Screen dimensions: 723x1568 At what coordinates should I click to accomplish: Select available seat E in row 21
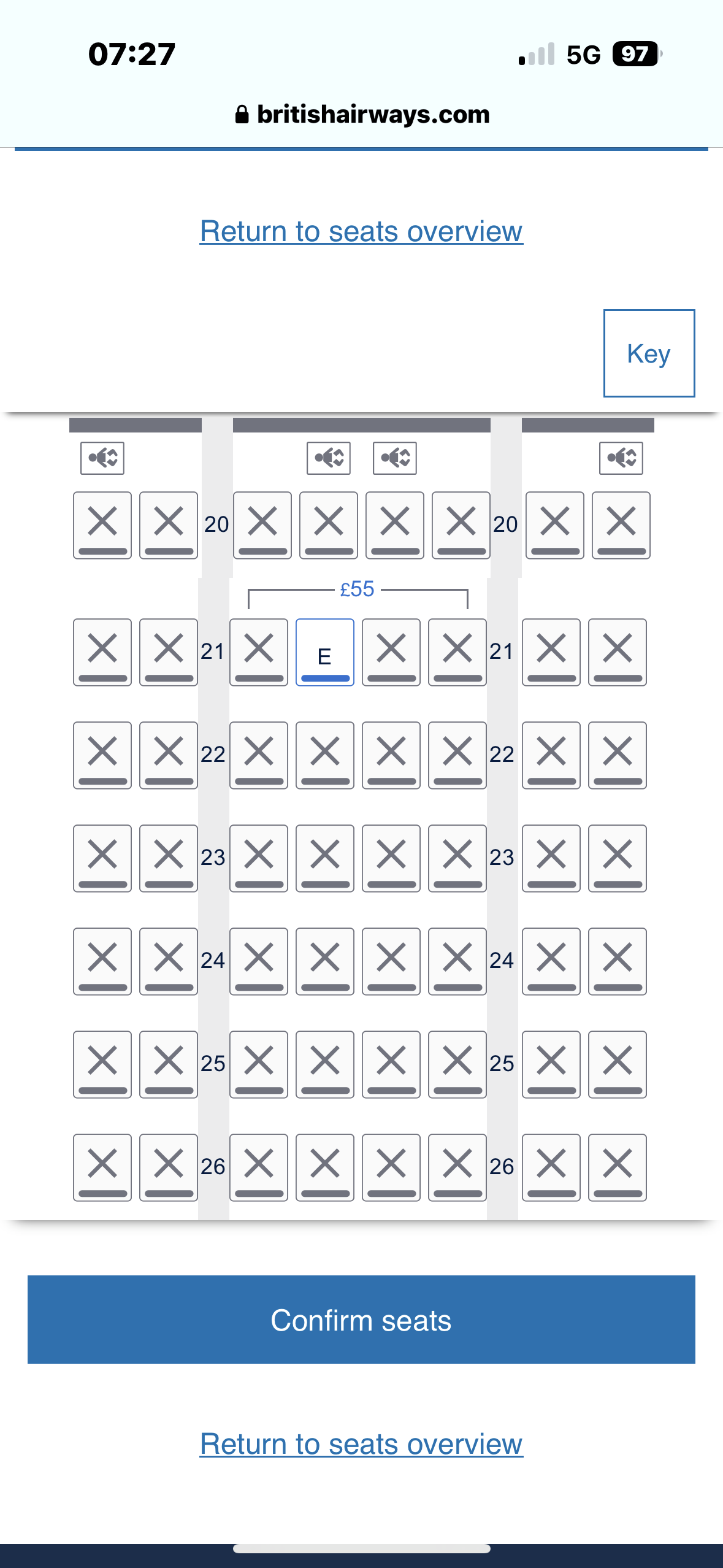[x=324, y=652]
